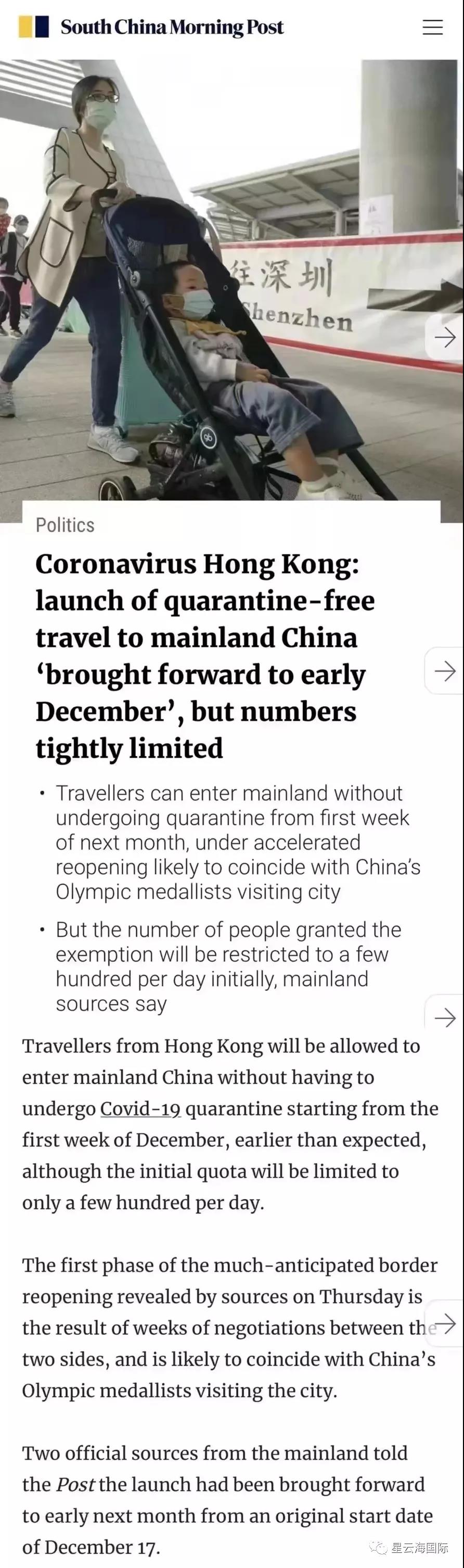Open the hamburger menu

432,28
